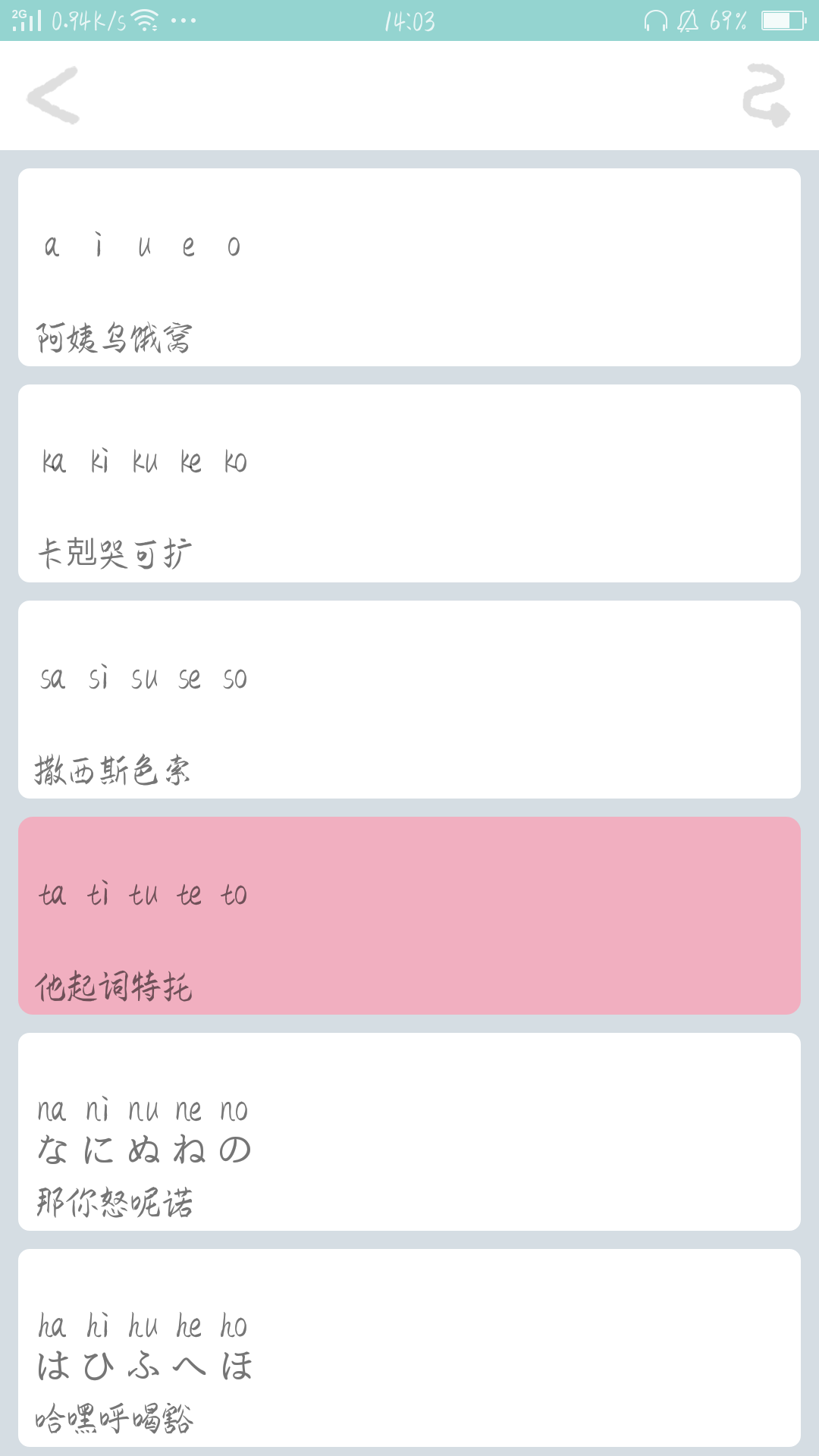819x1456 pixels.
Task: Tap the clock showing 14:03
Action: pyautogui.click(x=409, y=20)
